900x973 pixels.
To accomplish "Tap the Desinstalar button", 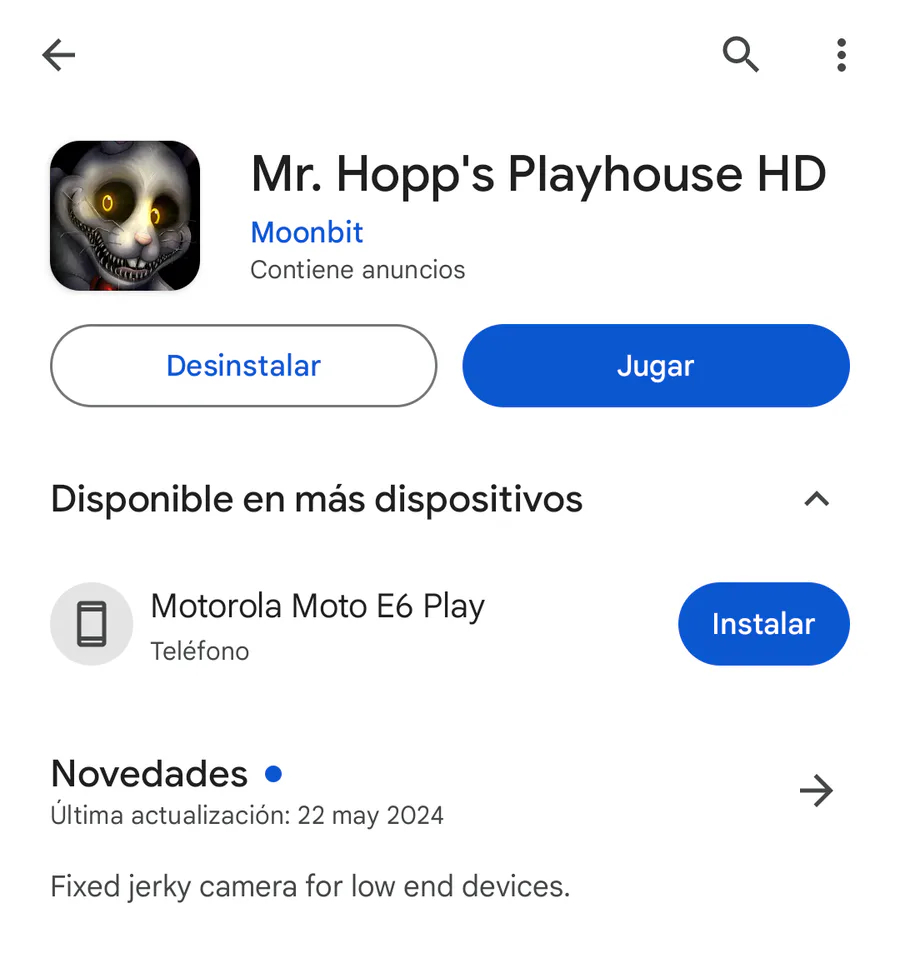I will pyautogui.click(x=243, y=366).
